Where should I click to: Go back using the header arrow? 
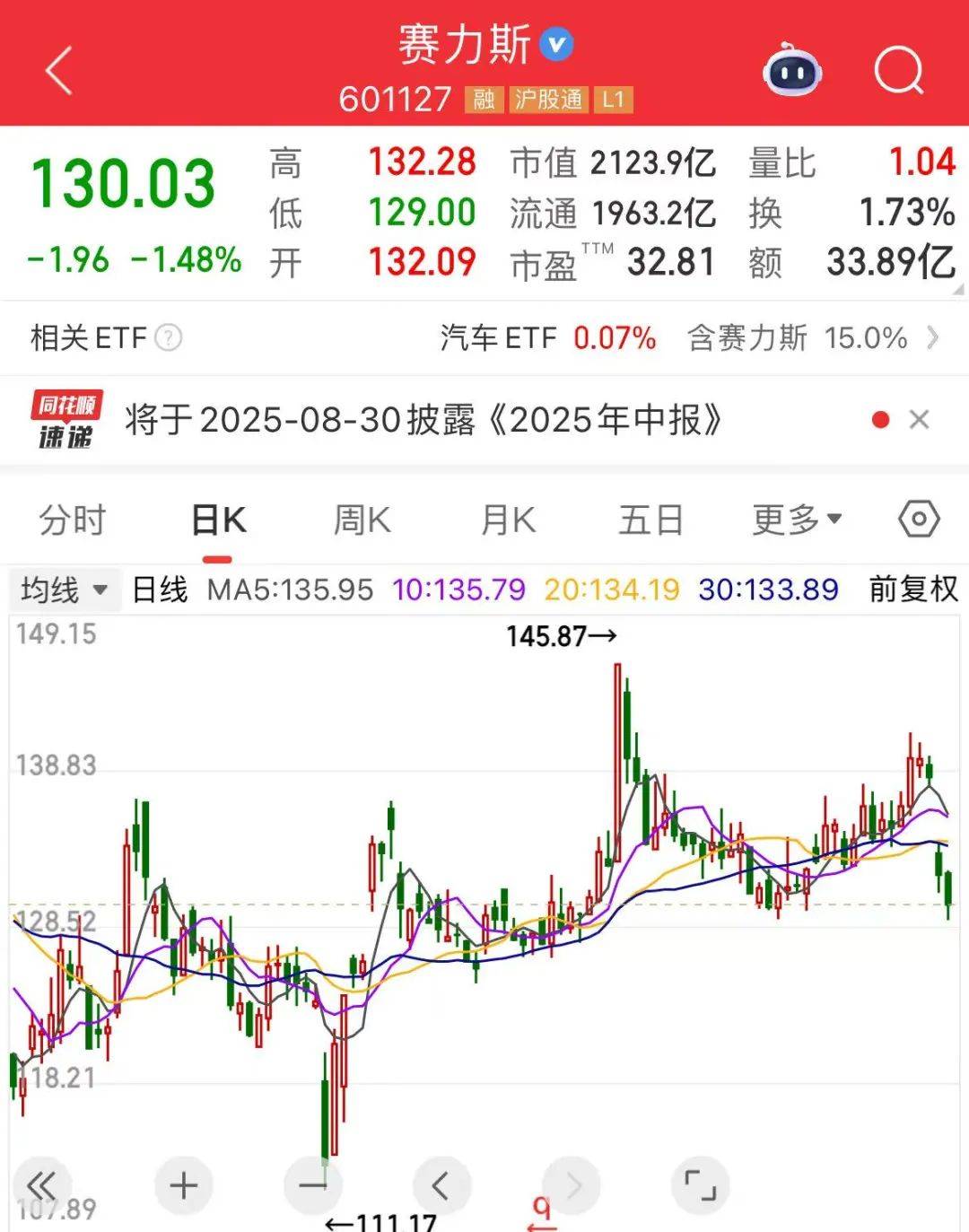click(x=59, y=72)
